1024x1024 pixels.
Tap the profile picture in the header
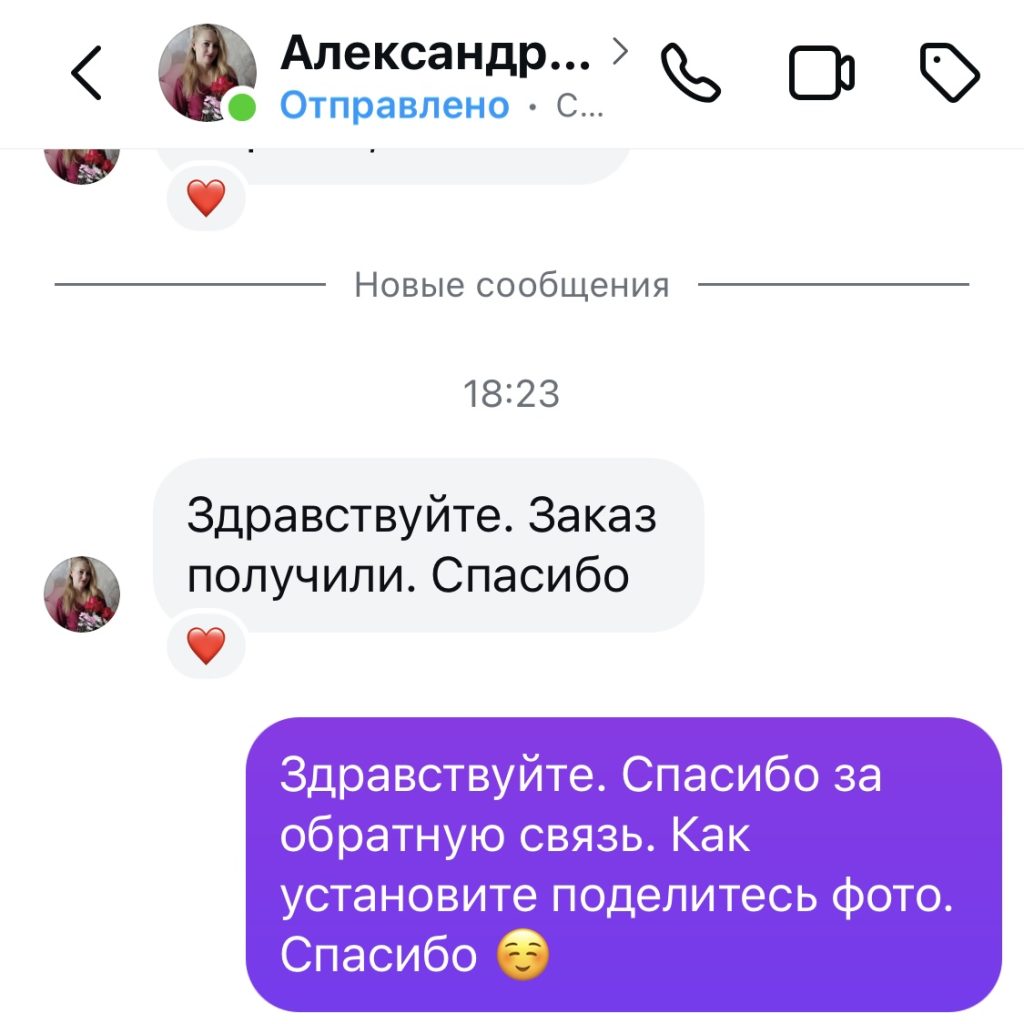tap(207, 74)
